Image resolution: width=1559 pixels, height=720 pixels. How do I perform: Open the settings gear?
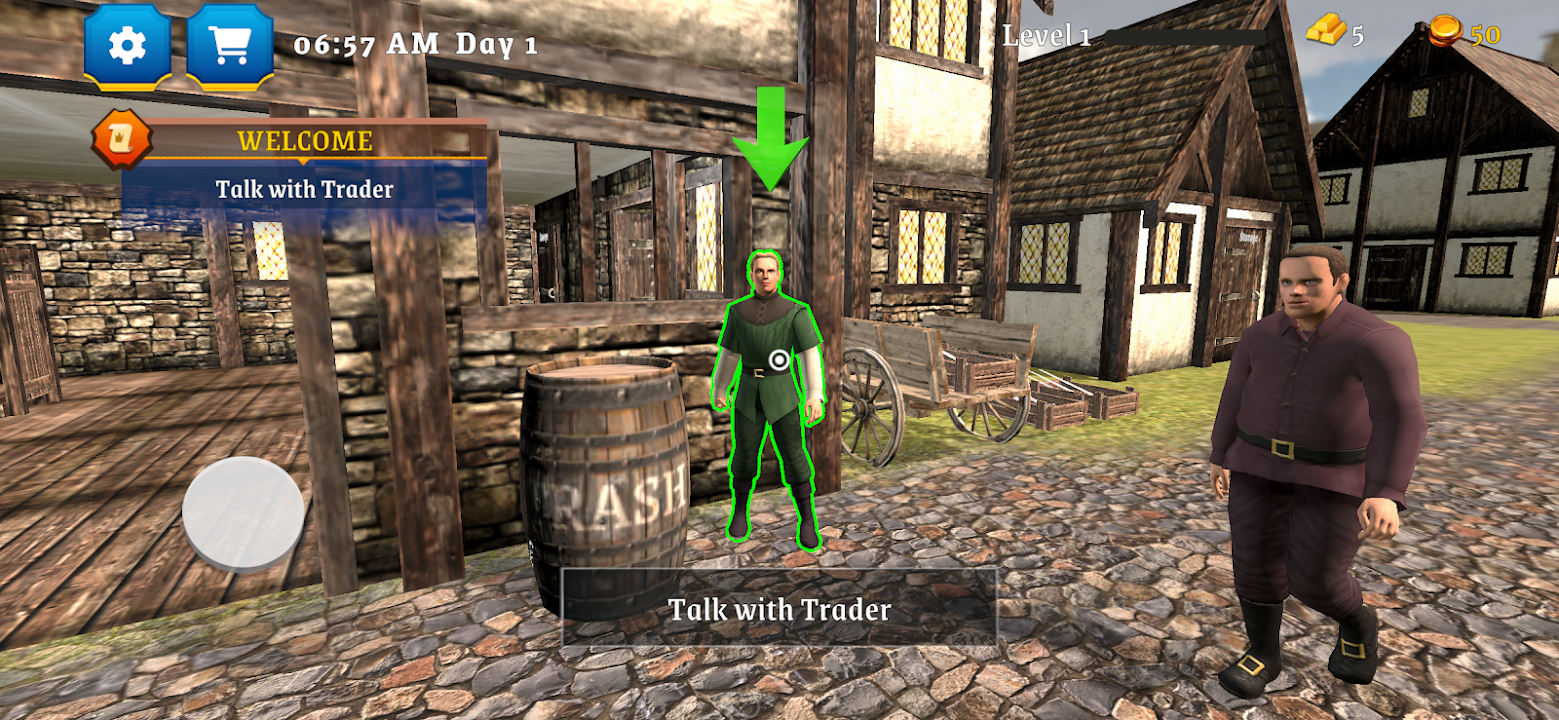(x=127, y=46)
